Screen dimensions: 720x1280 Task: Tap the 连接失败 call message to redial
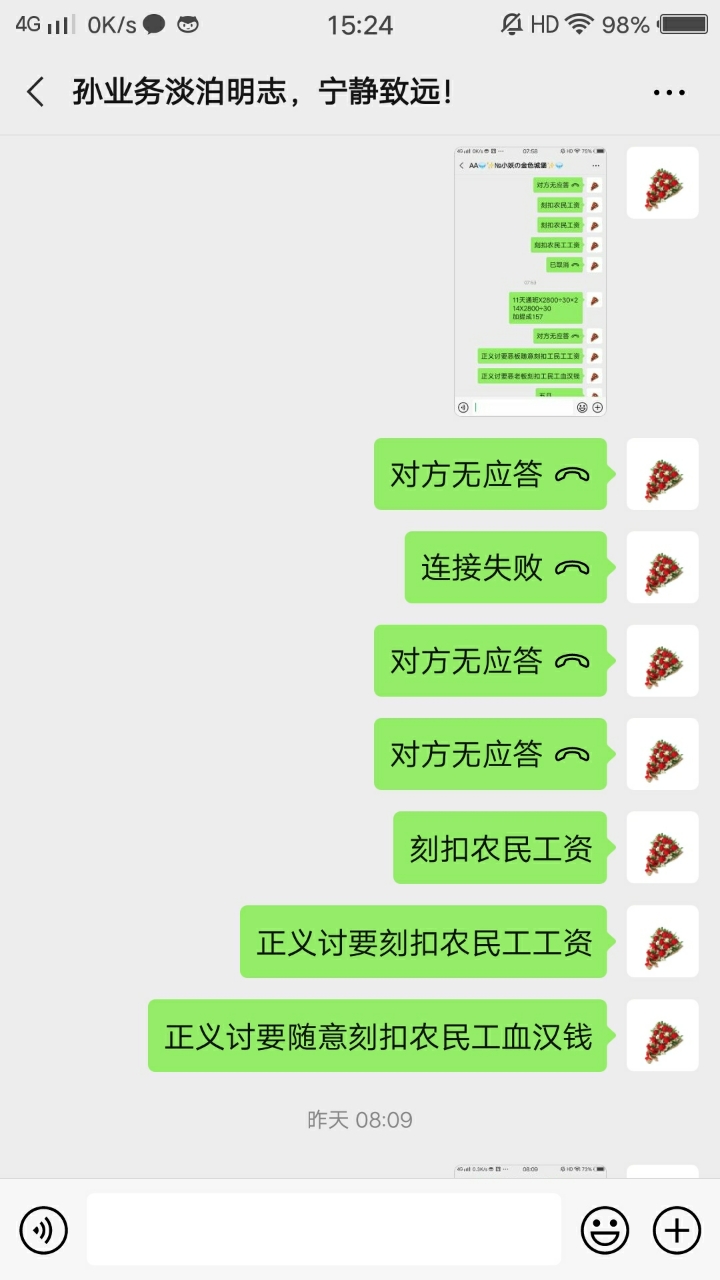(505, 568)
